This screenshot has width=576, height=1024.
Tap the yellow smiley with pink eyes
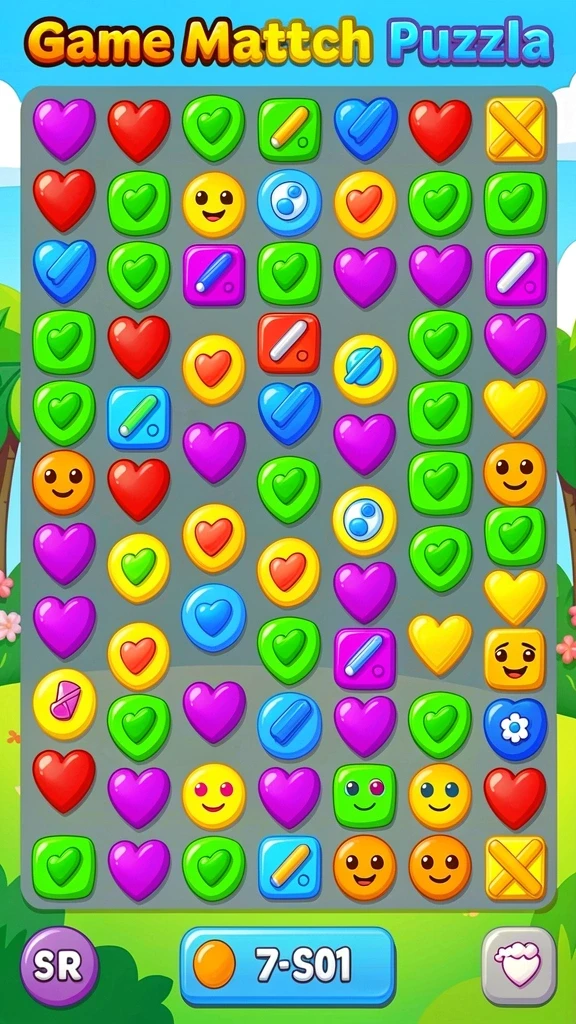click(214, 796)
